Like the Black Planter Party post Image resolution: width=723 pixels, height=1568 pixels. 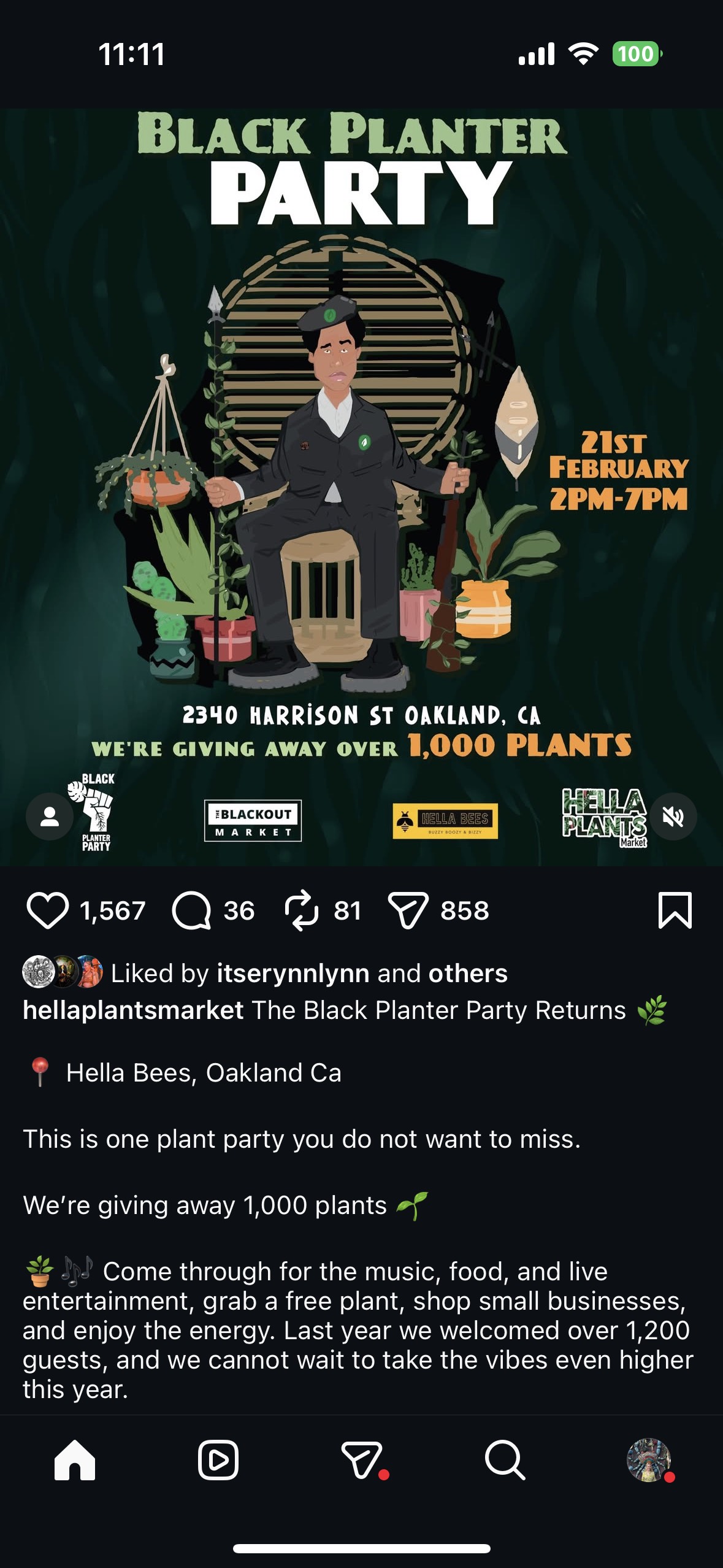[x=47, y=910]
